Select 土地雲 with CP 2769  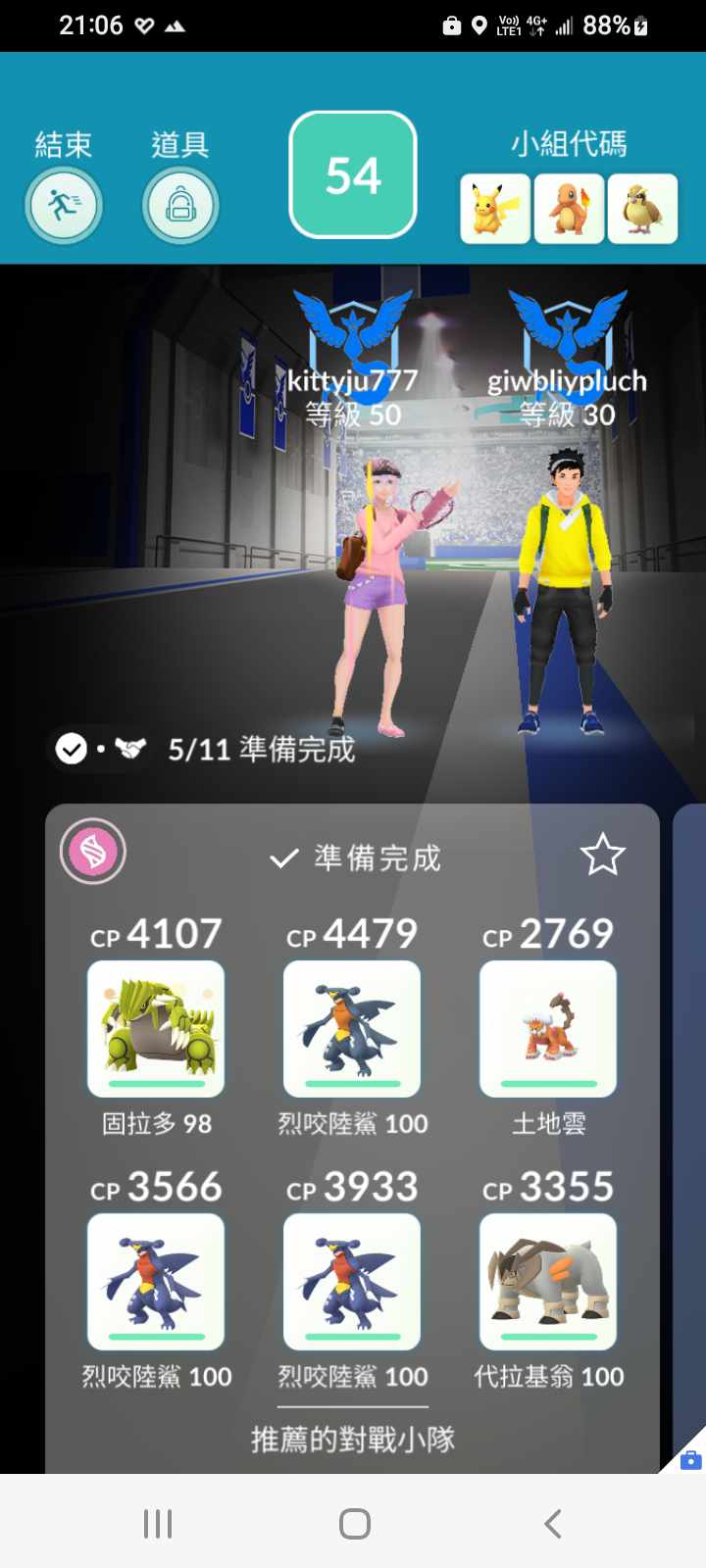[x=548, y=1028]
